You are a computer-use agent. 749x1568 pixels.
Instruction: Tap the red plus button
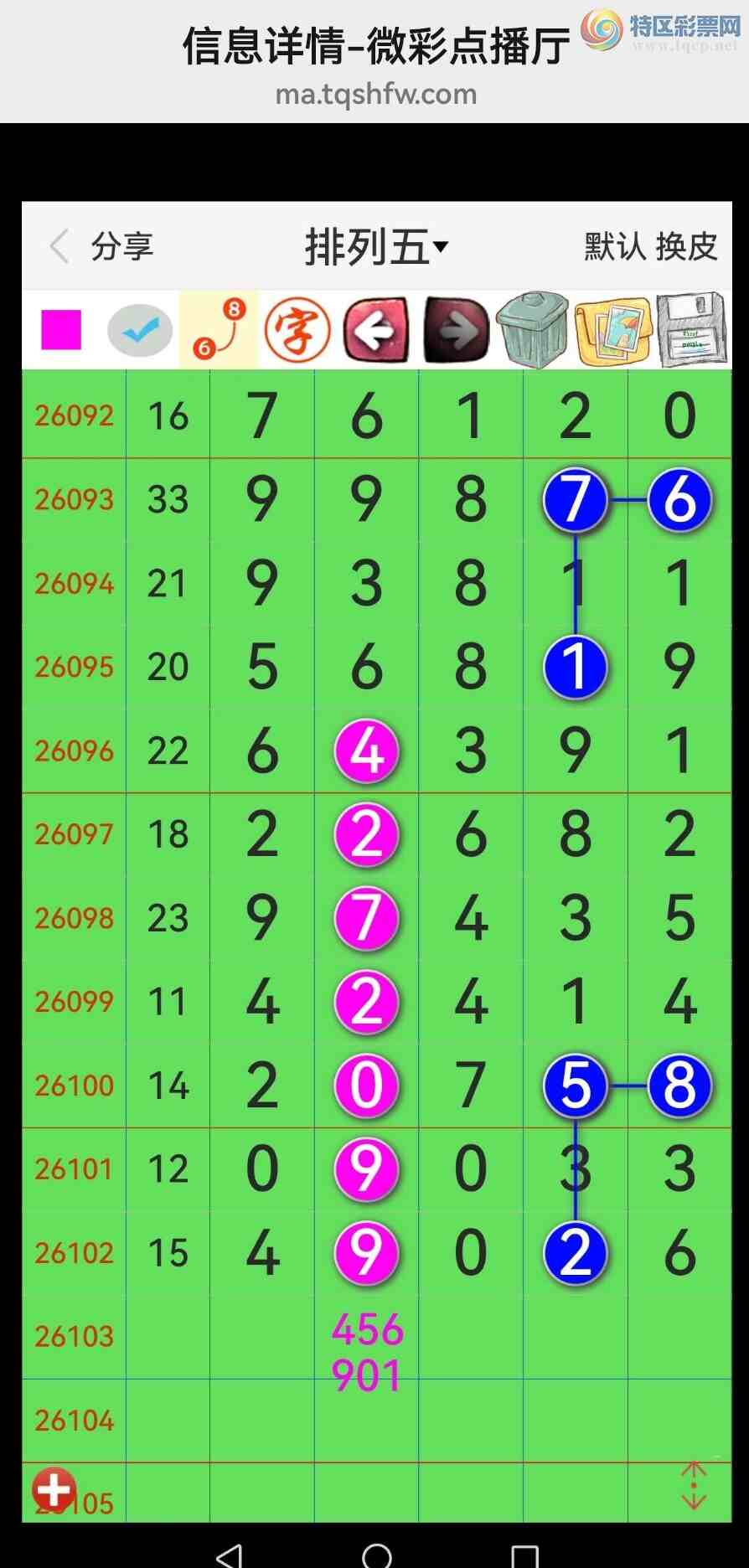tap(54, 1491)
